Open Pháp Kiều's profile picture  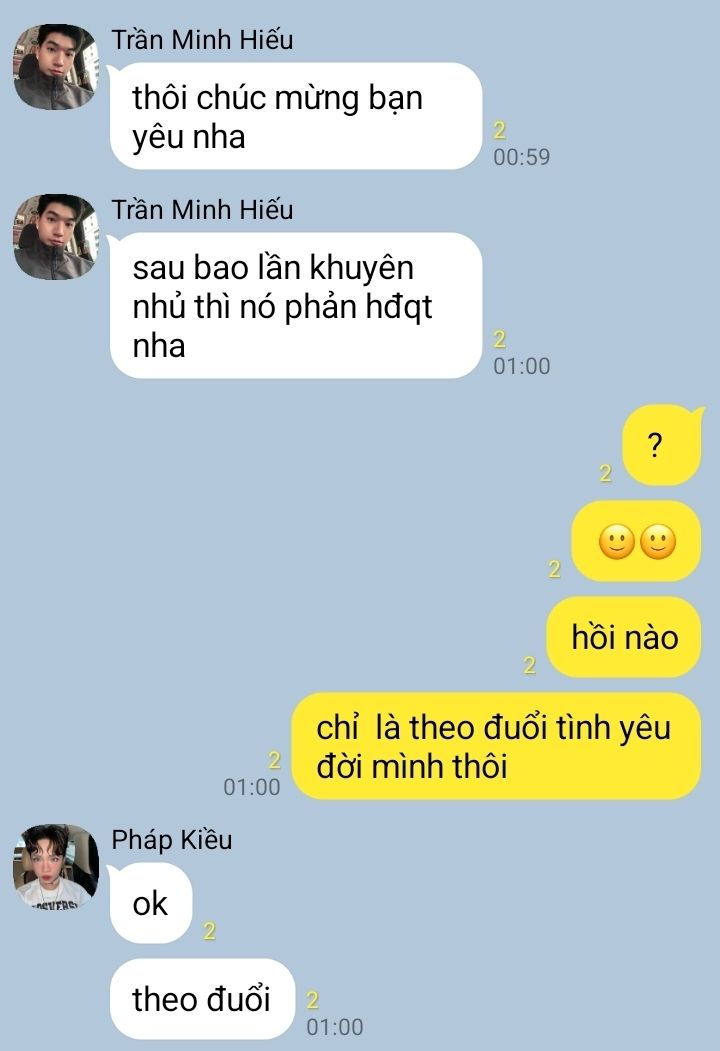click(55, 866)
